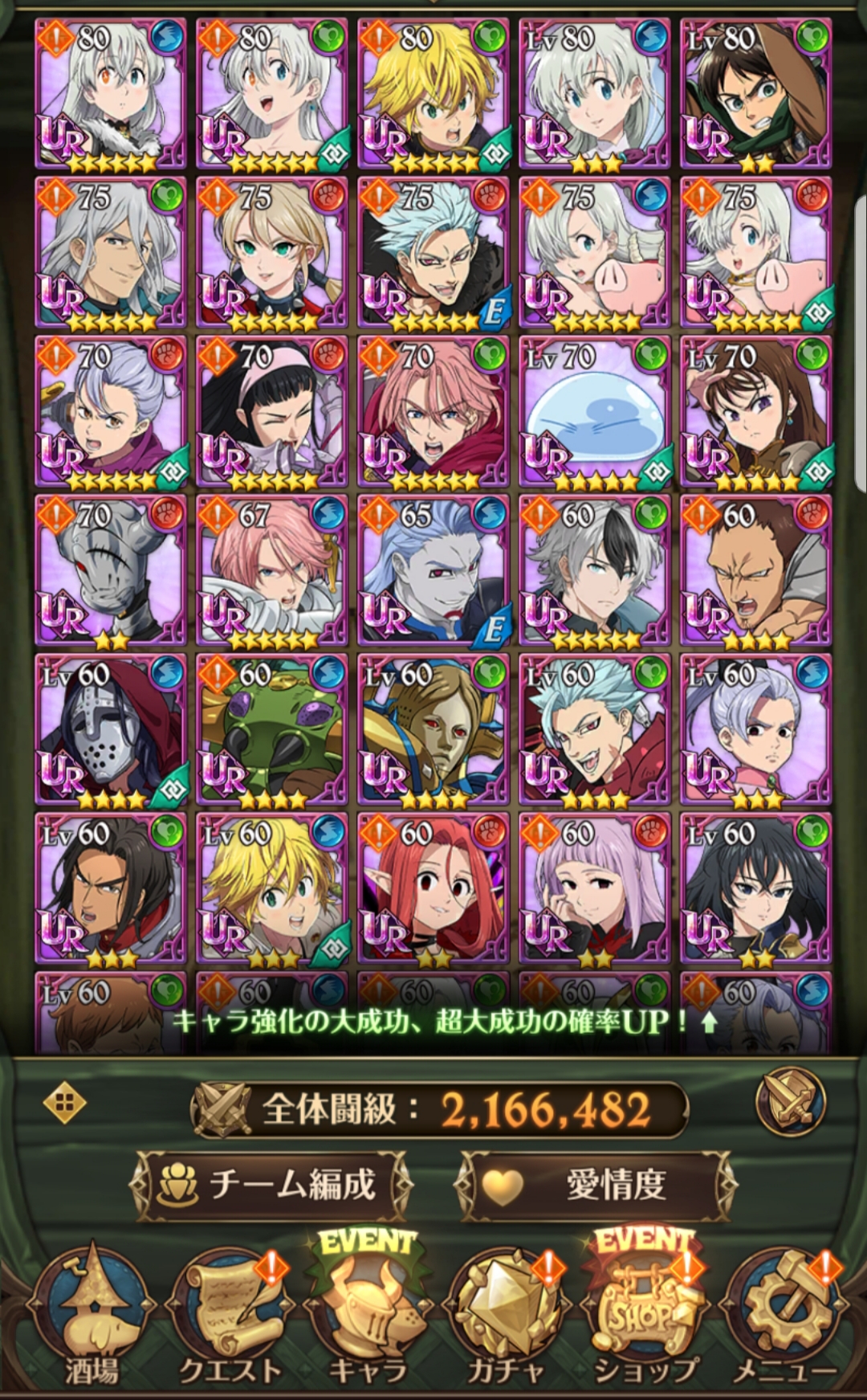Open the 愛情度 affection button
The width and height of the screenshot is (867, 1400).
coord(594,1184)
